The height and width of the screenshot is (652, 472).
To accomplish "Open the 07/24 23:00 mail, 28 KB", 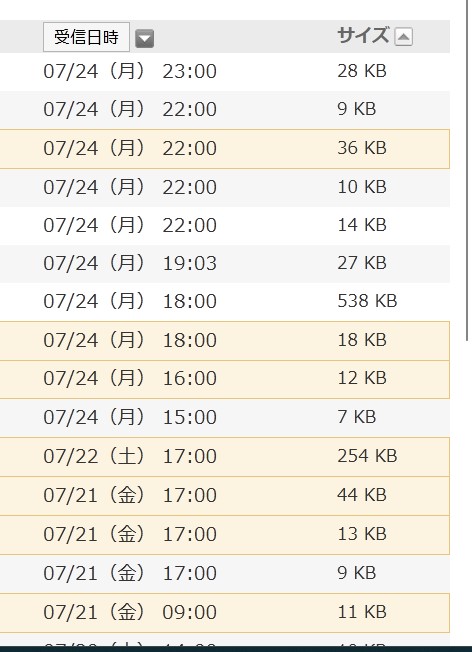I will 225,72.
